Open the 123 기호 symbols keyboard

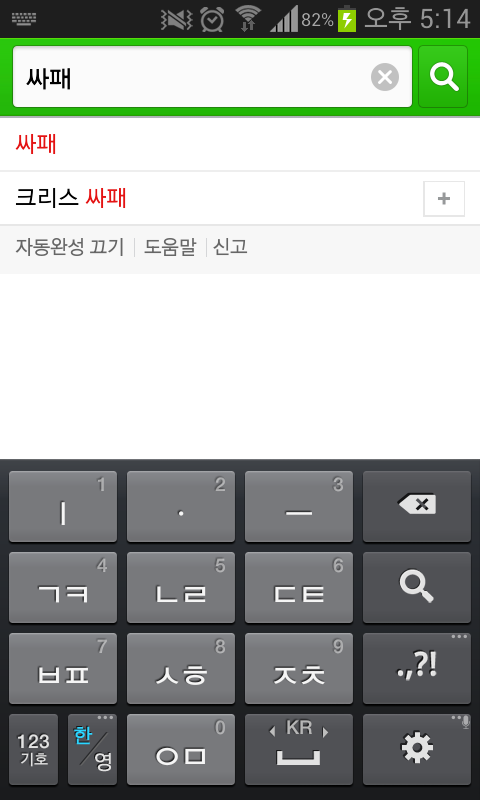(x=34, y=749)
